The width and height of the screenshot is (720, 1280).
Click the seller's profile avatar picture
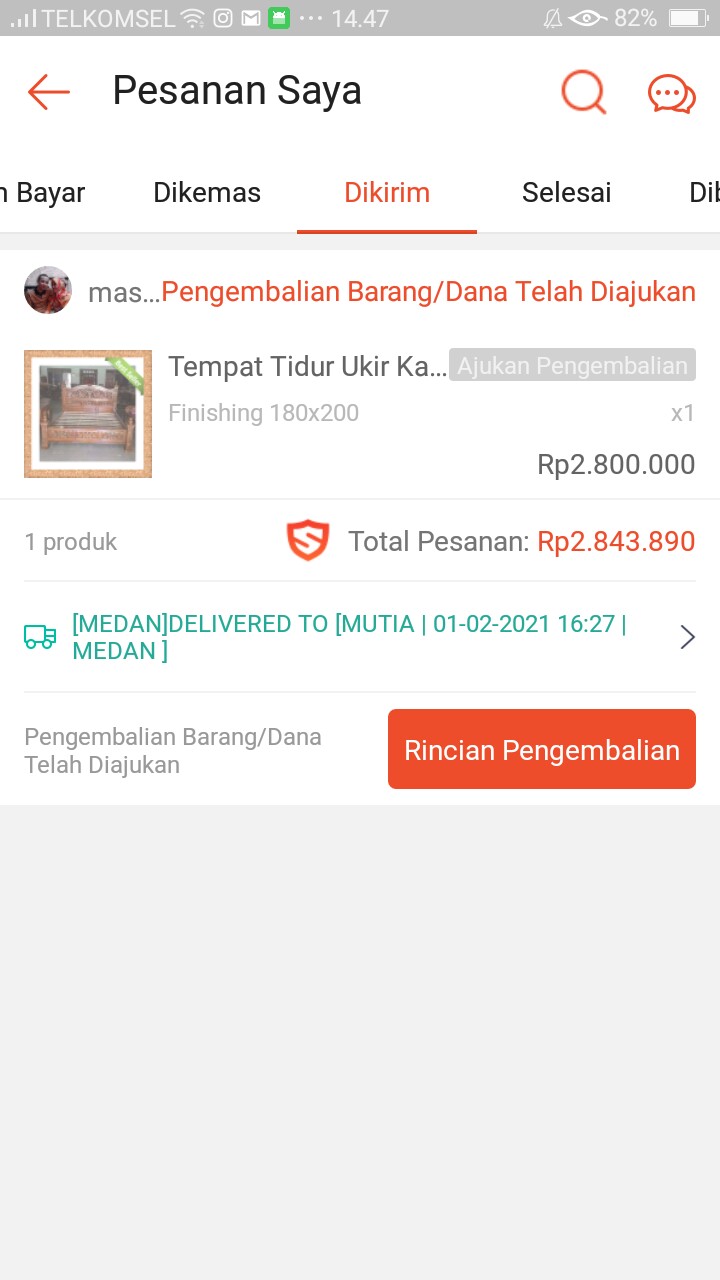click(47, 290)
